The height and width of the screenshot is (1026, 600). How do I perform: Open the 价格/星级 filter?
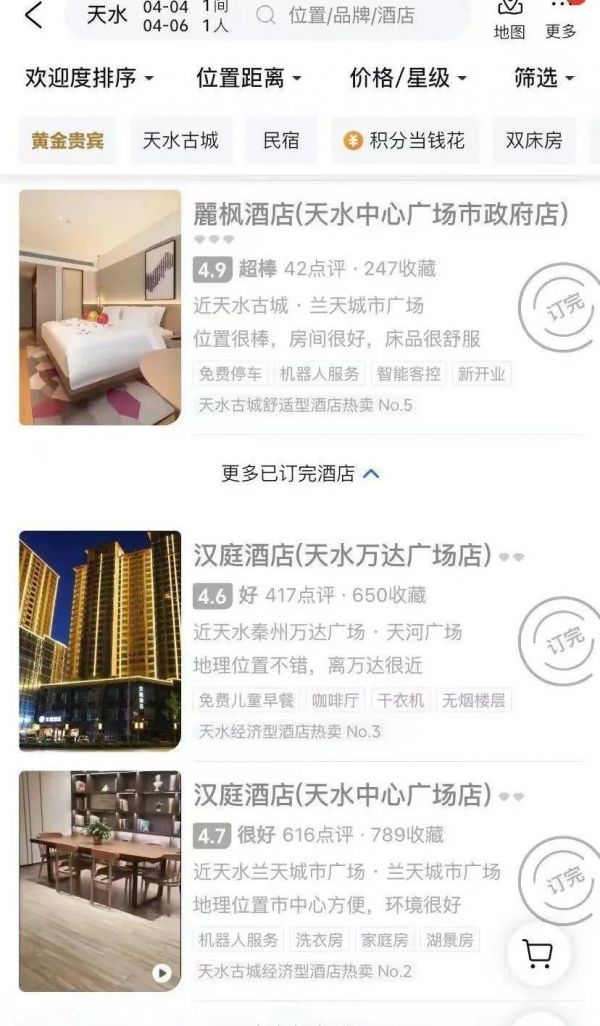(x=407, y=77)
